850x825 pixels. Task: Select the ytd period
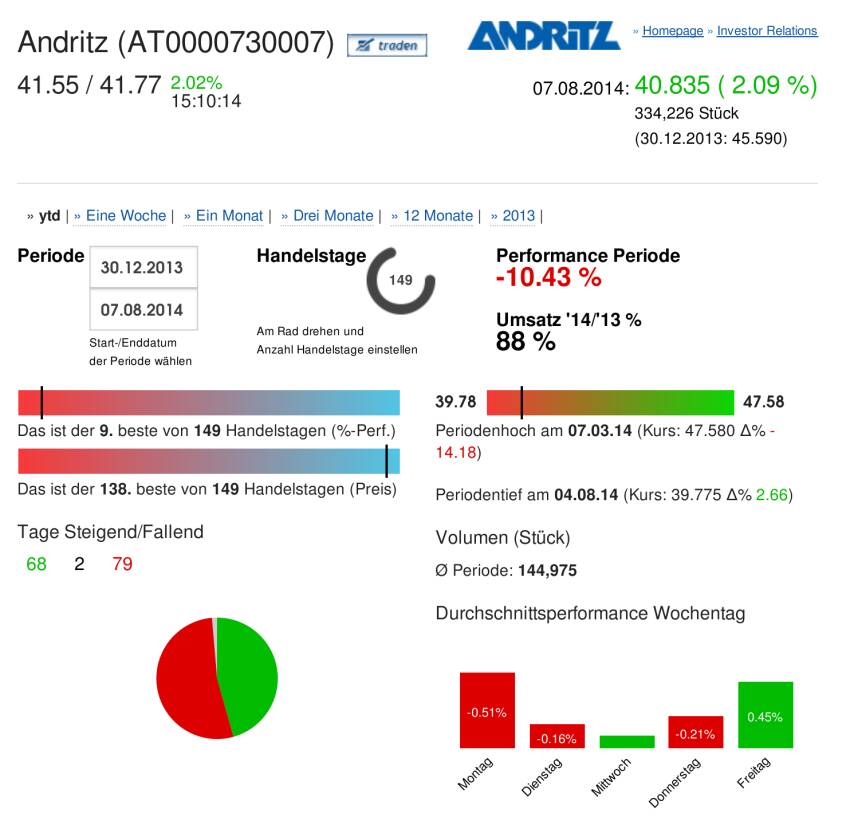(49, 216)
